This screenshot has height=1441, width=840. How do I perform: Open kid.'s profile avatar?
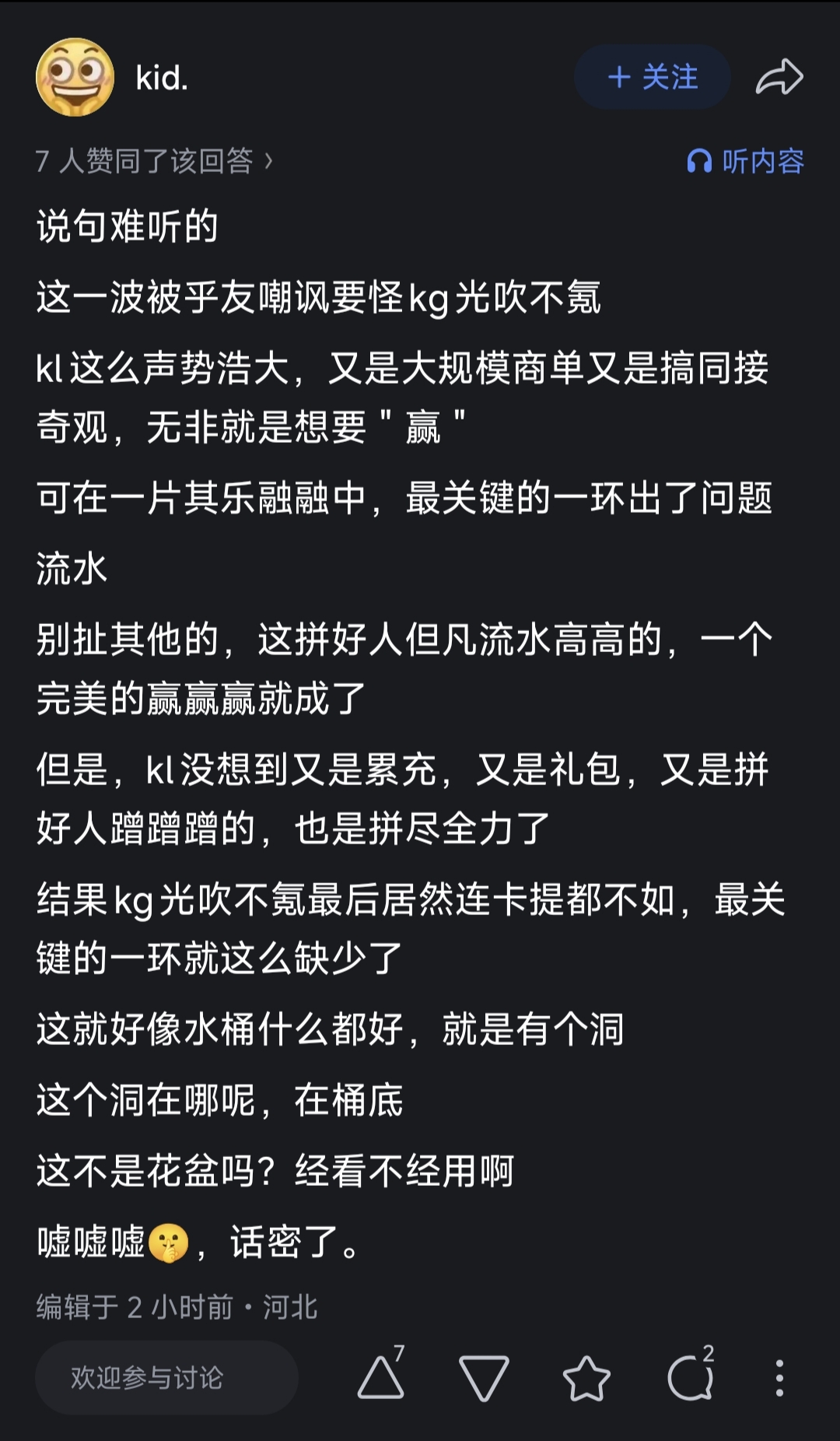[x=75, y=77]
